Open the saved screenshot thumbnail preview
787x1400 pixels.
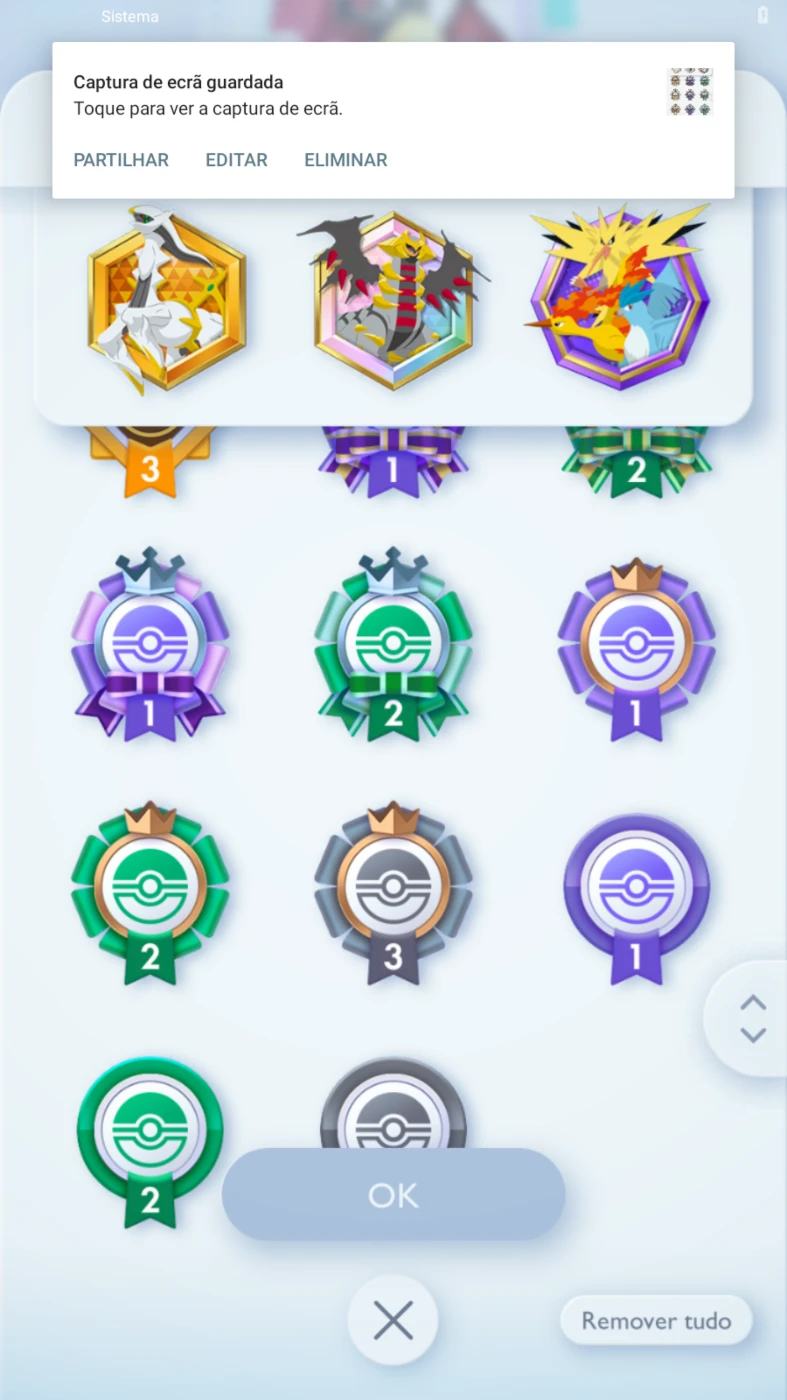pos(690,92)
